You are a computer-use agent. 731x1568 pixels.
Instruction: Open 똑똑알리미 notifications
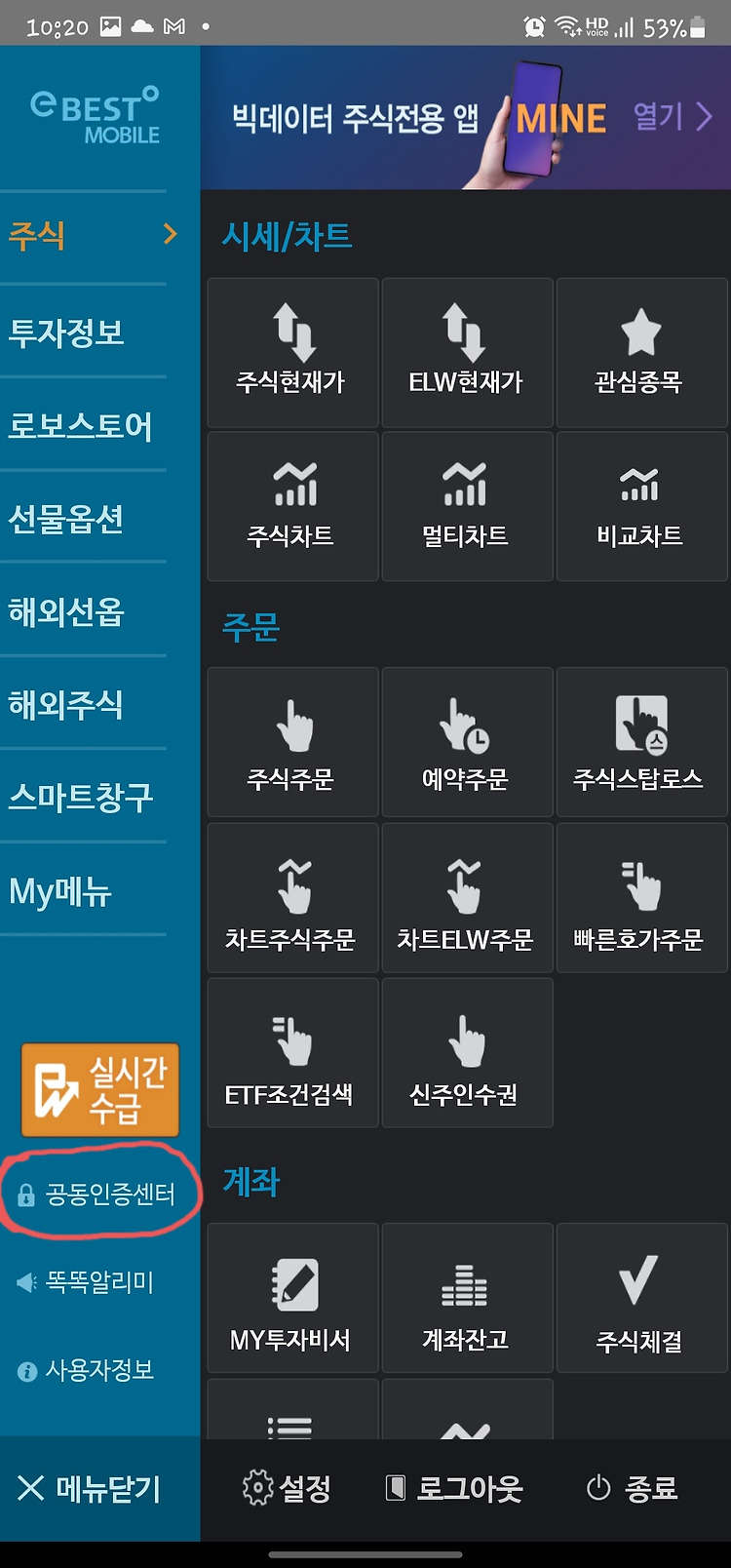tap(87, 1282)
